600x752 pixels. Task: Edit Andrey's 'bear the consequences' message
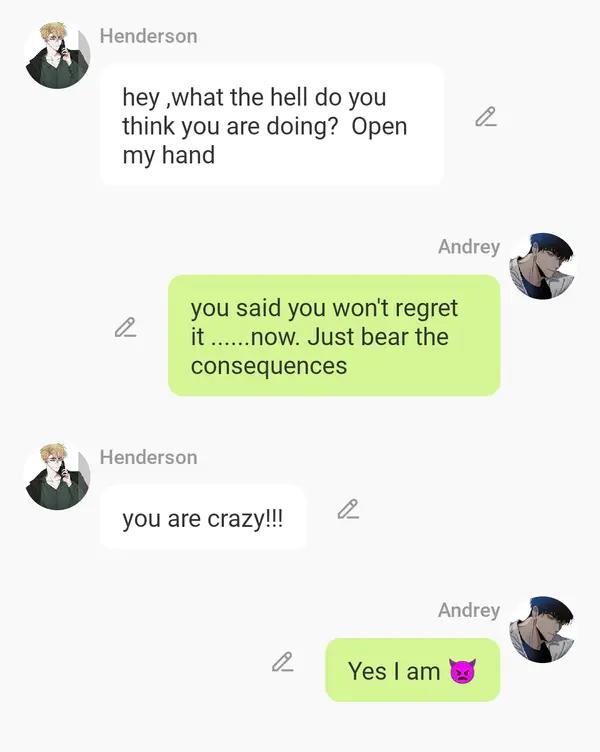(x=125, y=327)
